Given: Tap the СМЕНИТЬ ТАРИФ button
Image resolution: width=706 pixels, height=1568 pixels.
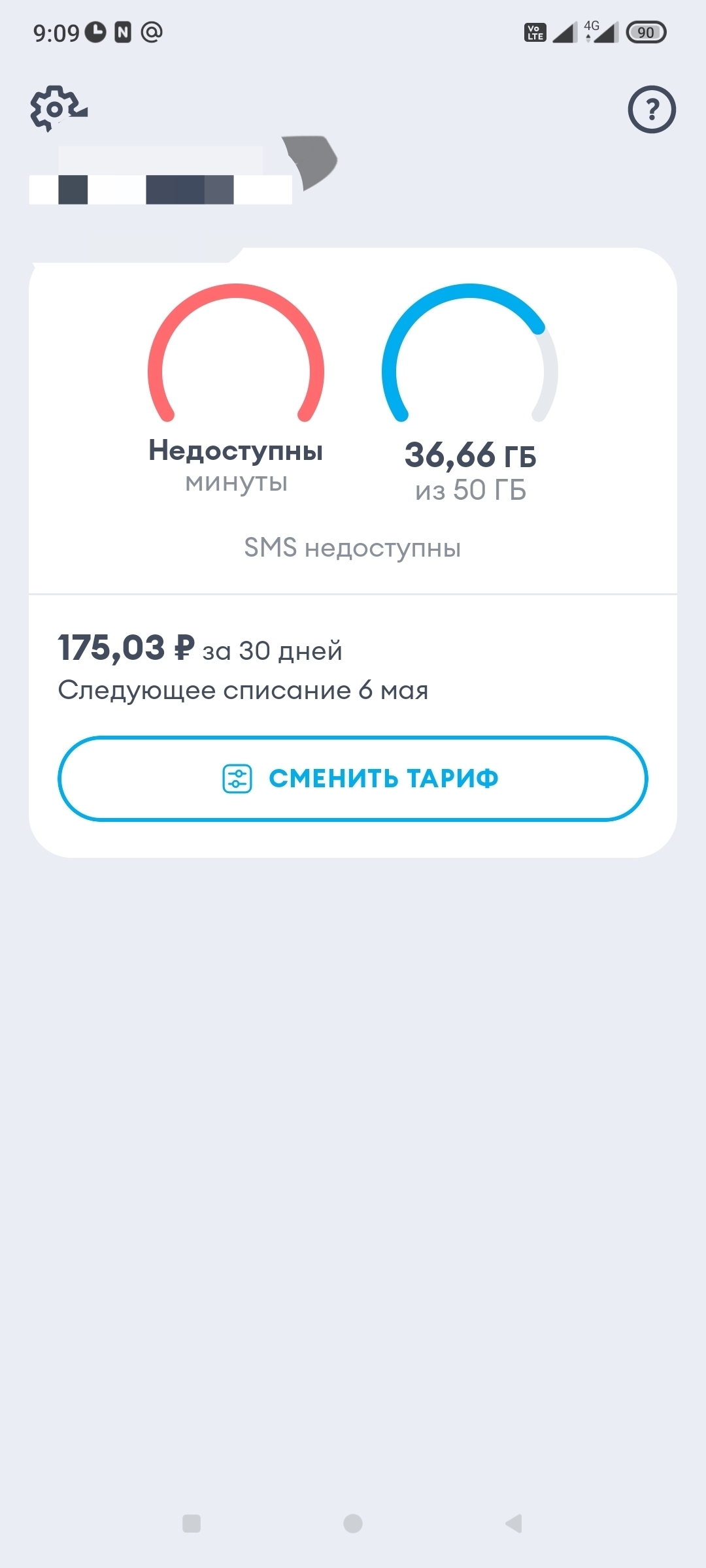Looking at the screenshot, I should point(353,778).
